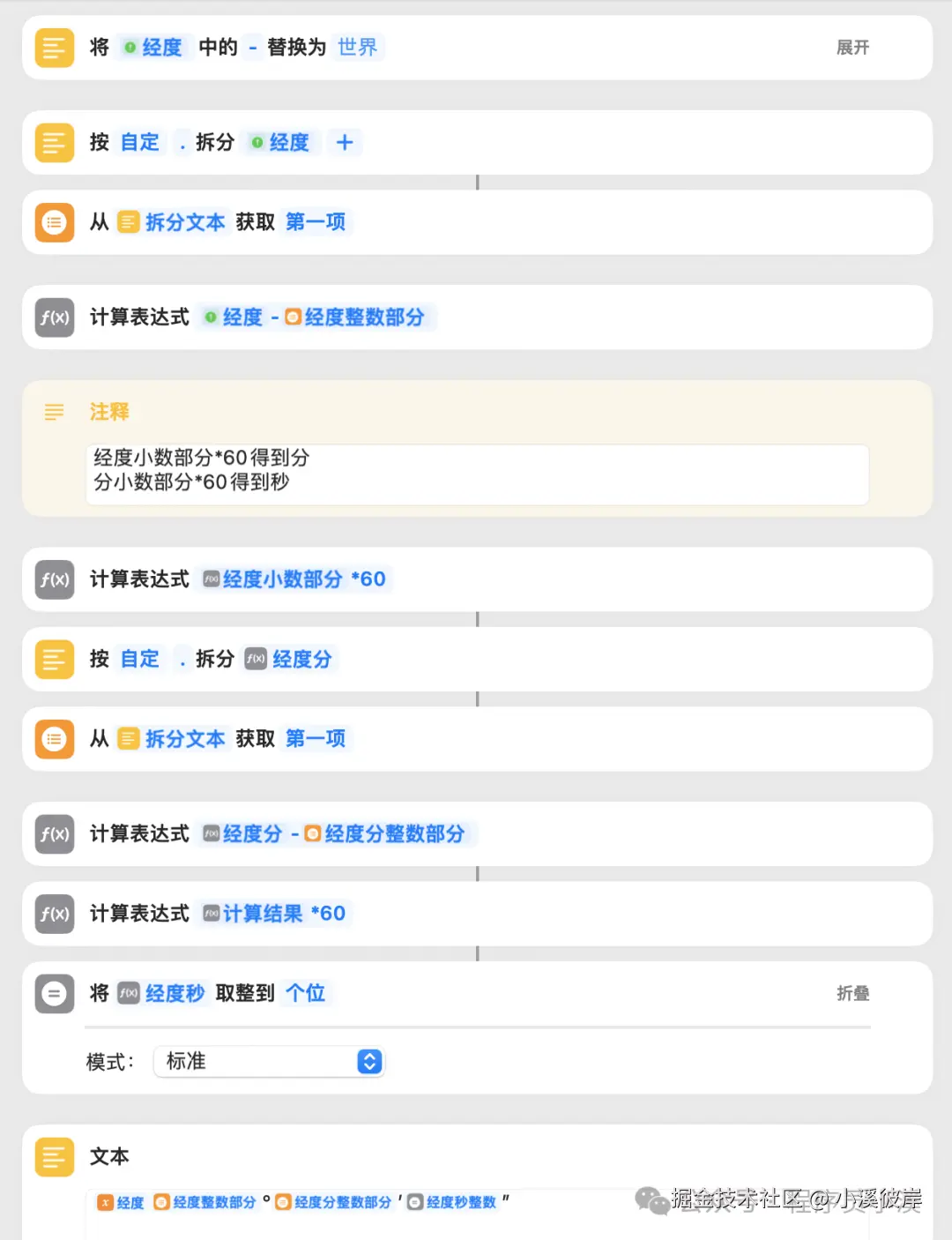
Task: Open the 标准 mode dropdown
Action: point(269,1062)
